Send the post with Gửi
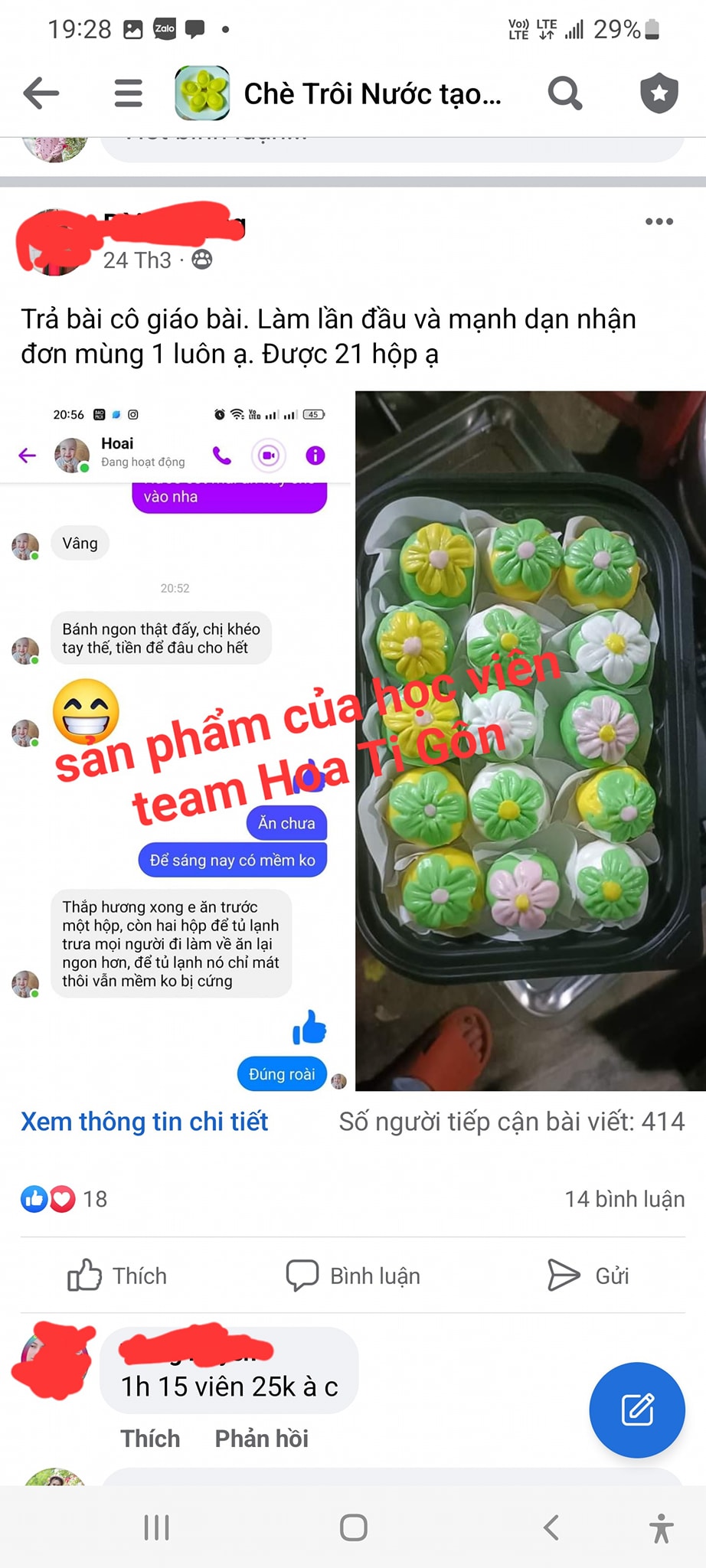 click(x=588, y=1276)
